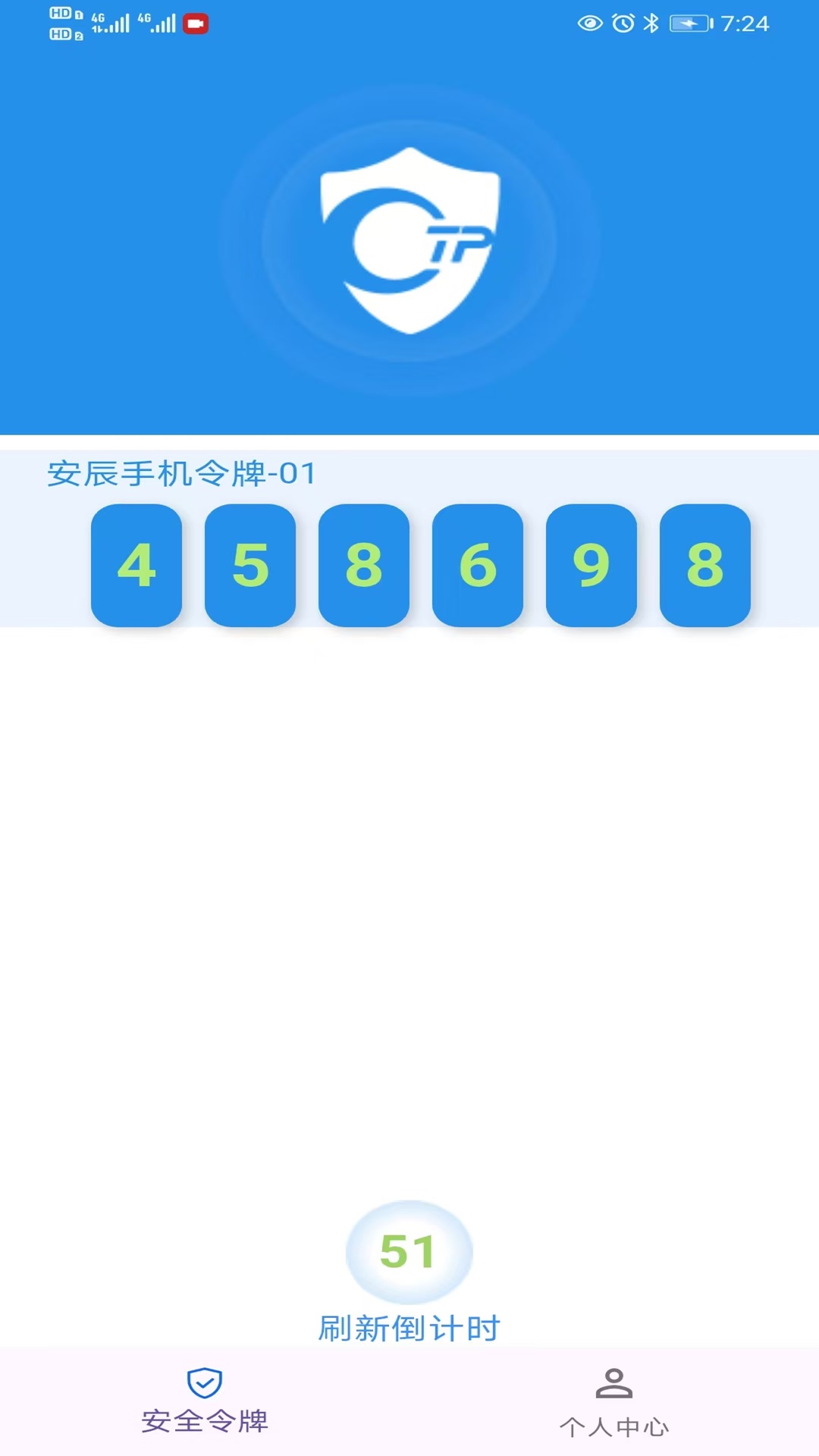Toggle the HD2 voice indicator
This screenshot has height=1456, width=819.
tap(62, 33)
